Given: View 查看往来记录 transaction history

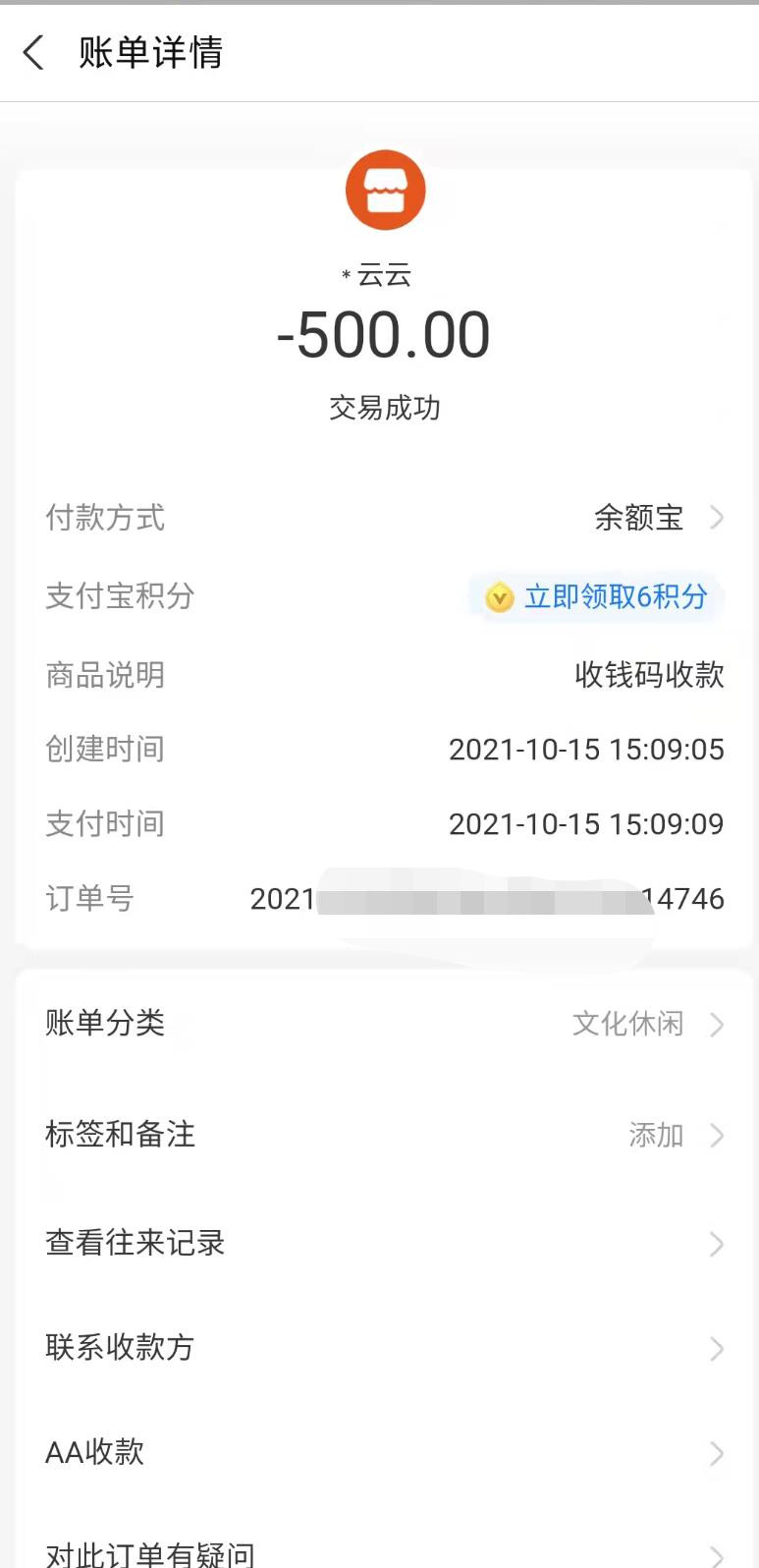Looking at the screenshot, I should 383,1244.
